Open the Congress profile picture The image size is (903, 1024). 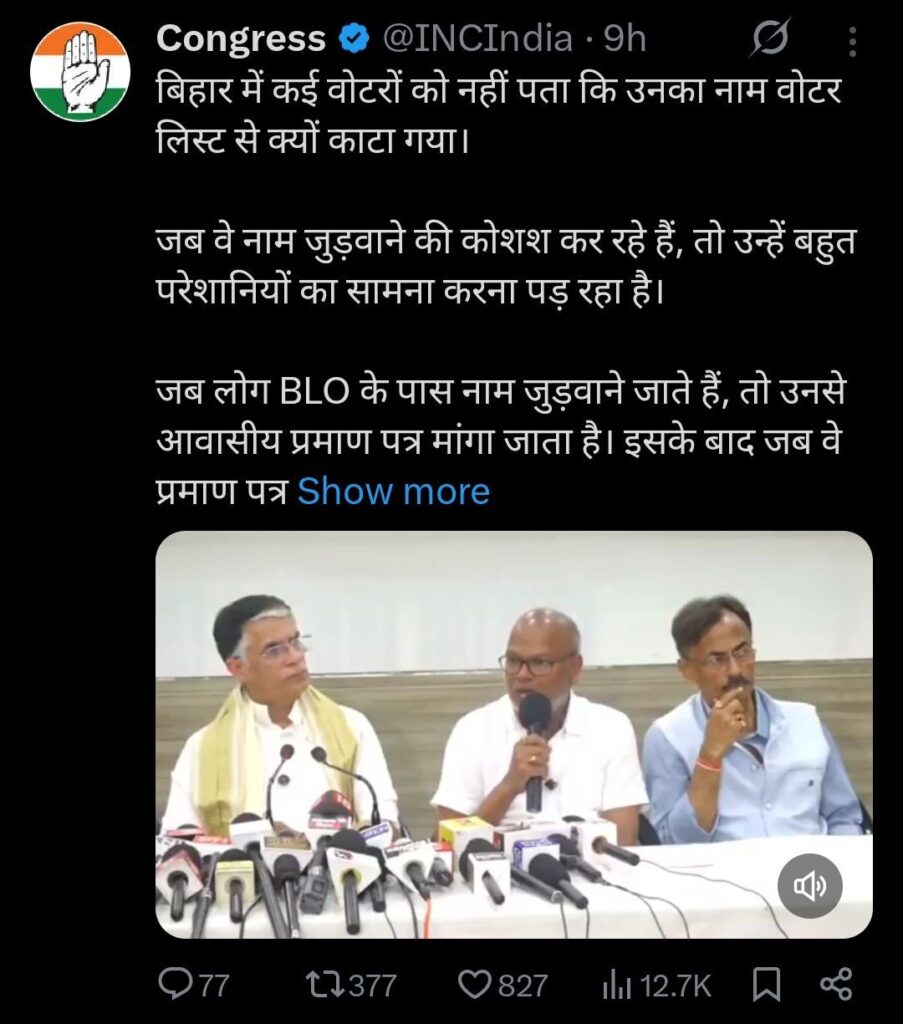(80, 71)
